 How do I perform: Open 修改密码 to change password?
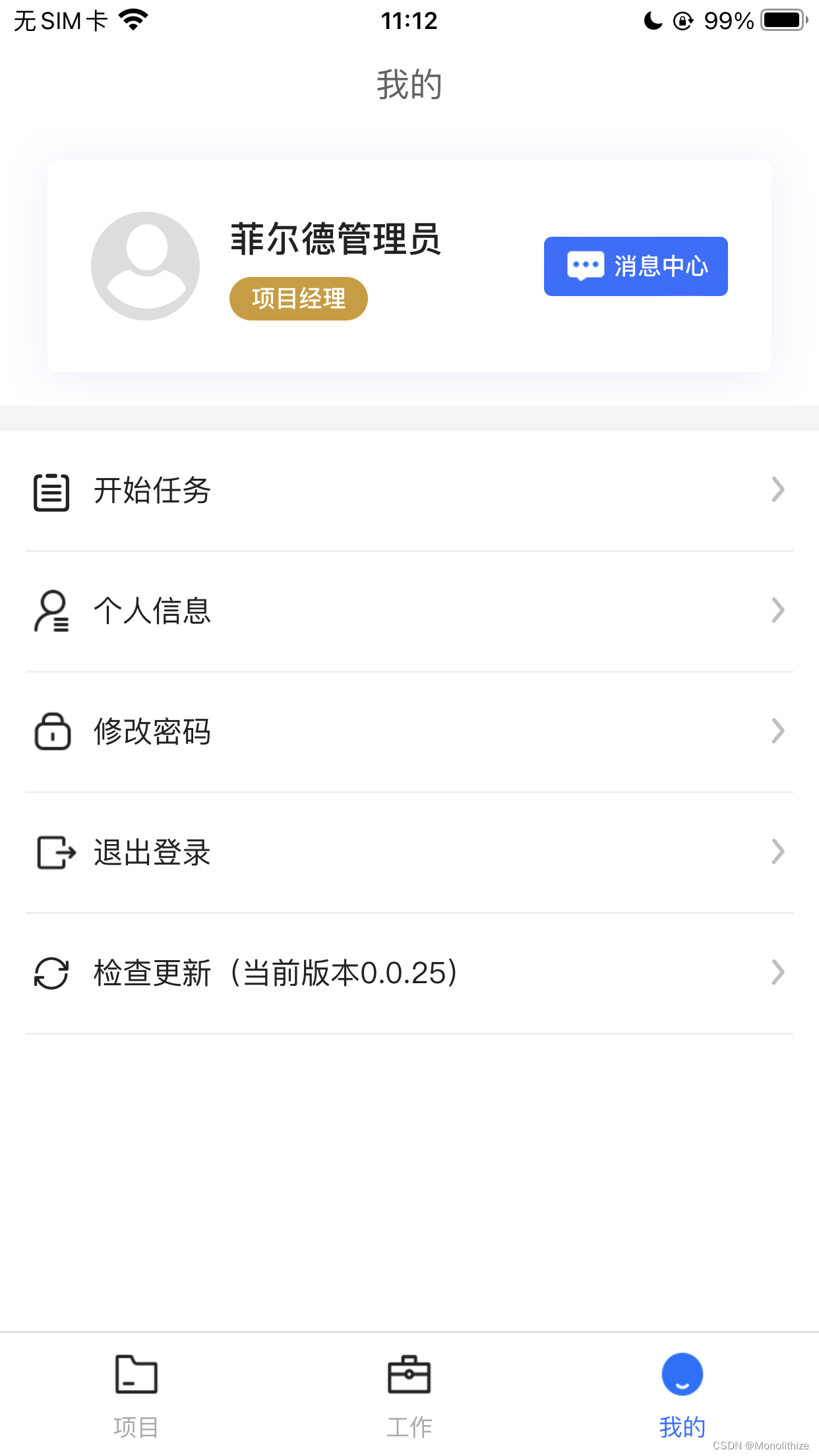point(409,731)
